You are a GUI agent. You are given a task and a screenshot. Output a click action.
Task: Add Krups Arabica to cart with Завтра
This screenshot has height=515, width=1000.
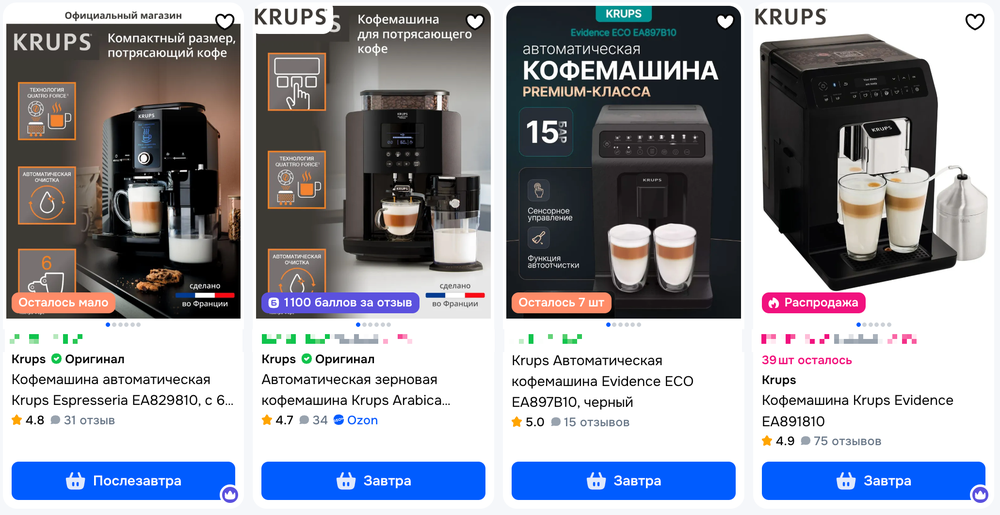coord(373,481)
